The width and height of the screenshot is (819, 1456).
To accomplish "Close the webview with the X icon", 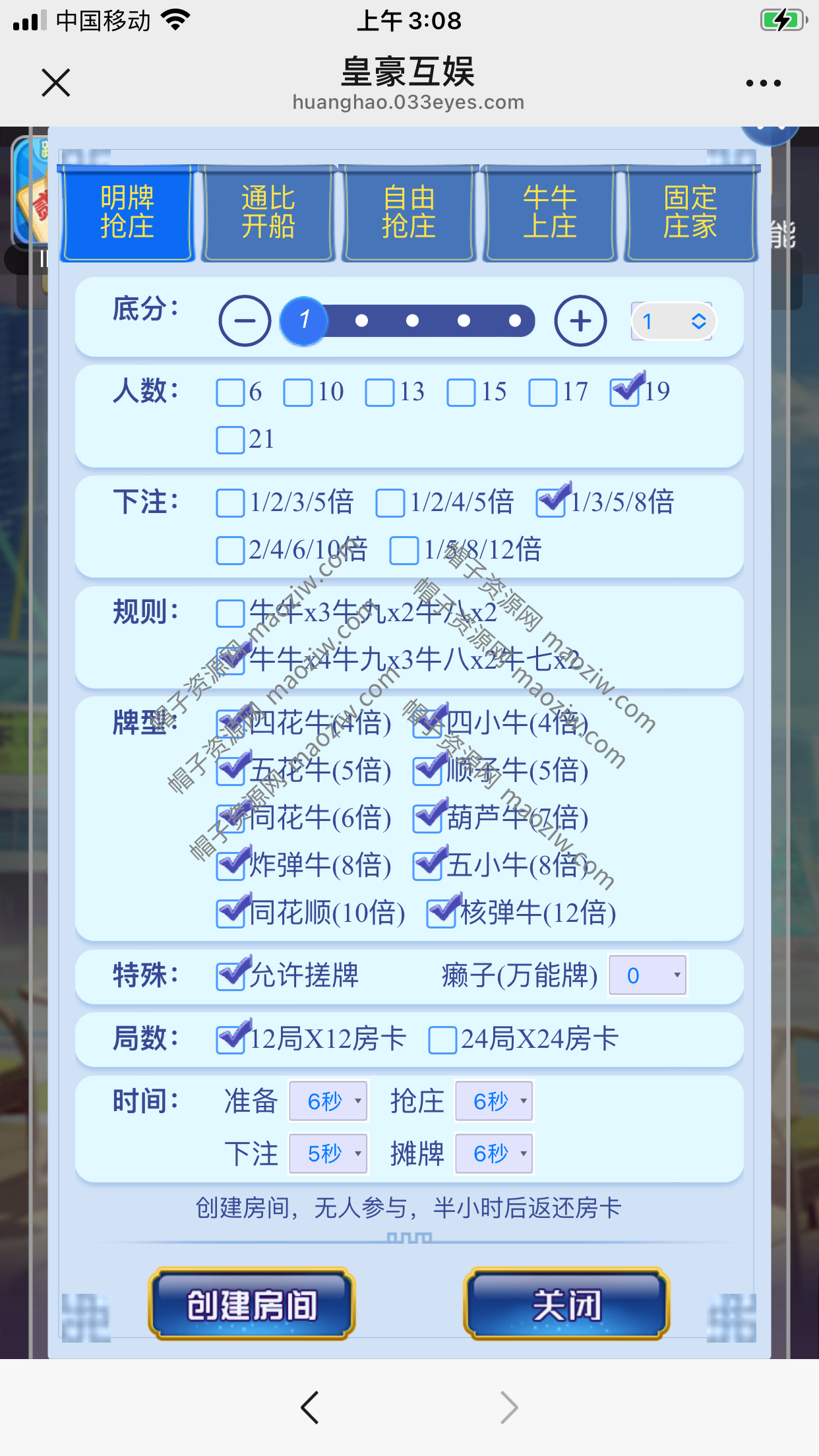I will [x=55, y=83].
